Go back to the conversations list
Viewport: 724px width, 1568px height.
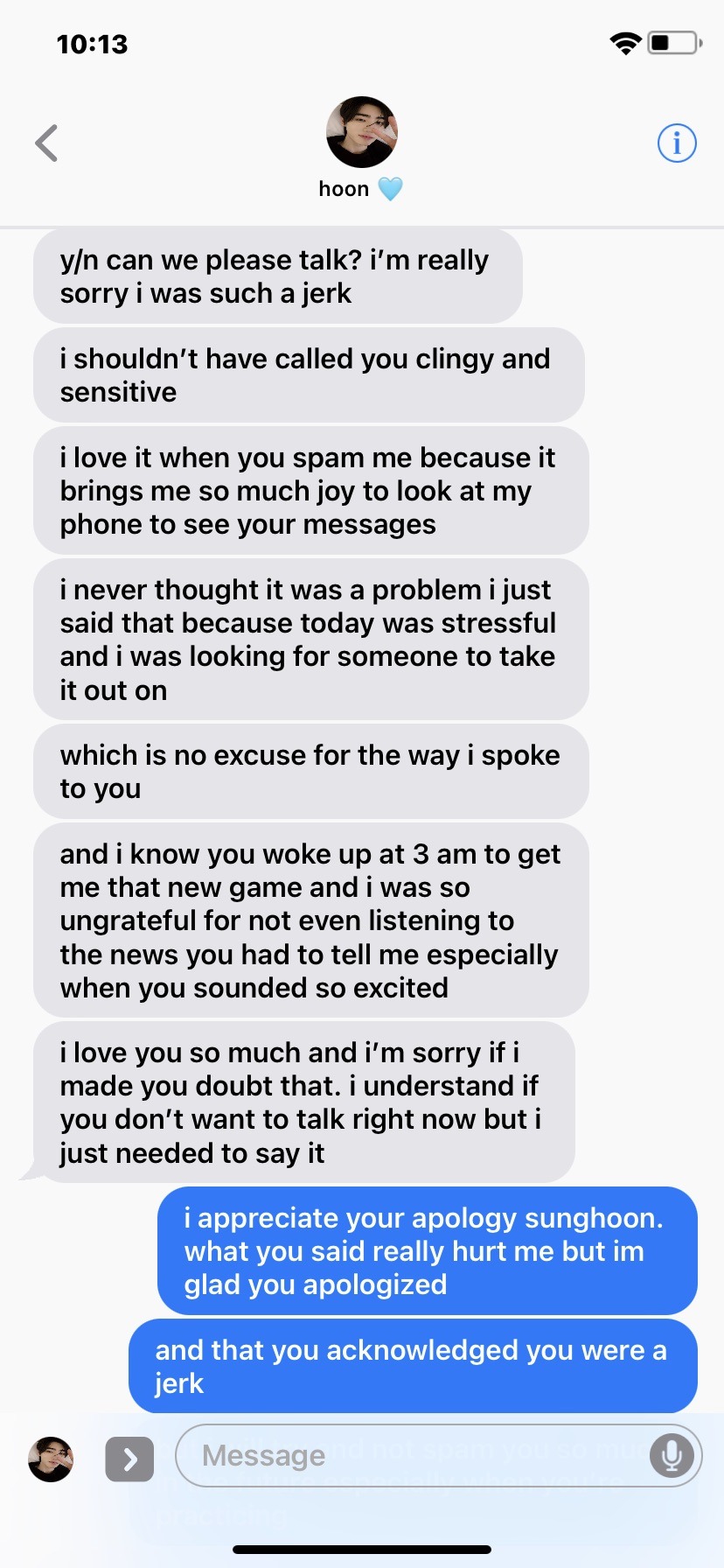[47, 143]
